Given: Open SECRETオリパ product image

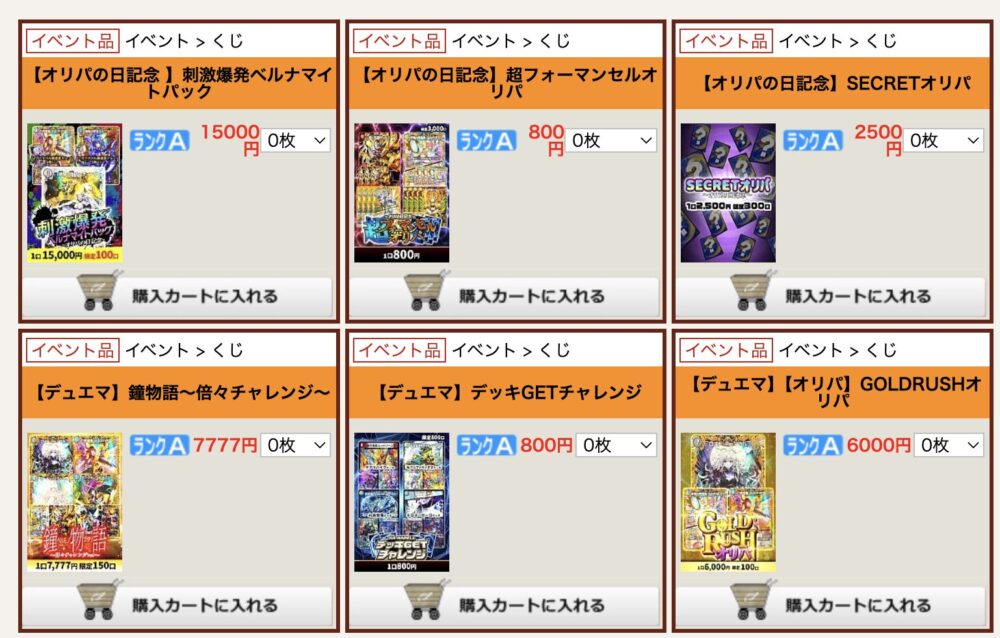Looking at the screenshot, I should tap(728, 193).
